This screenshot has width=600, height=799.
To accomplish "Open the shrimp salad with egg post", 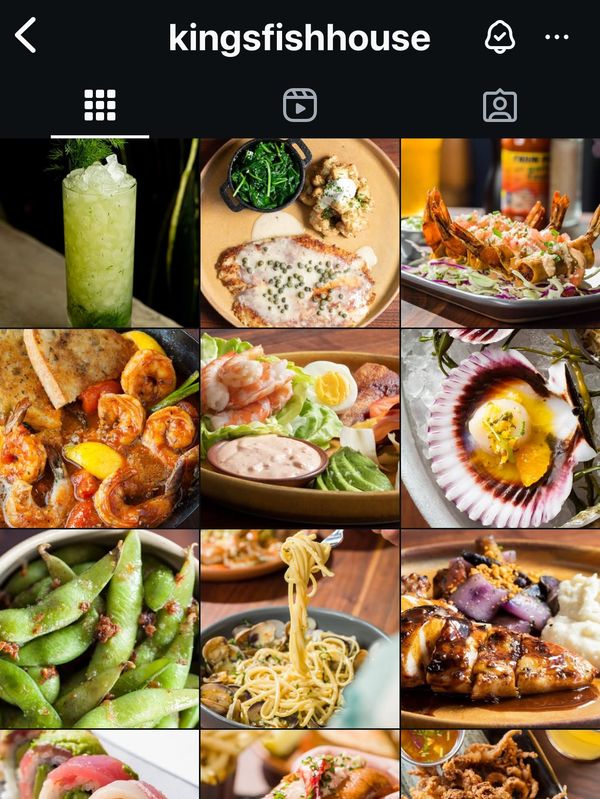I will [300, 428].
